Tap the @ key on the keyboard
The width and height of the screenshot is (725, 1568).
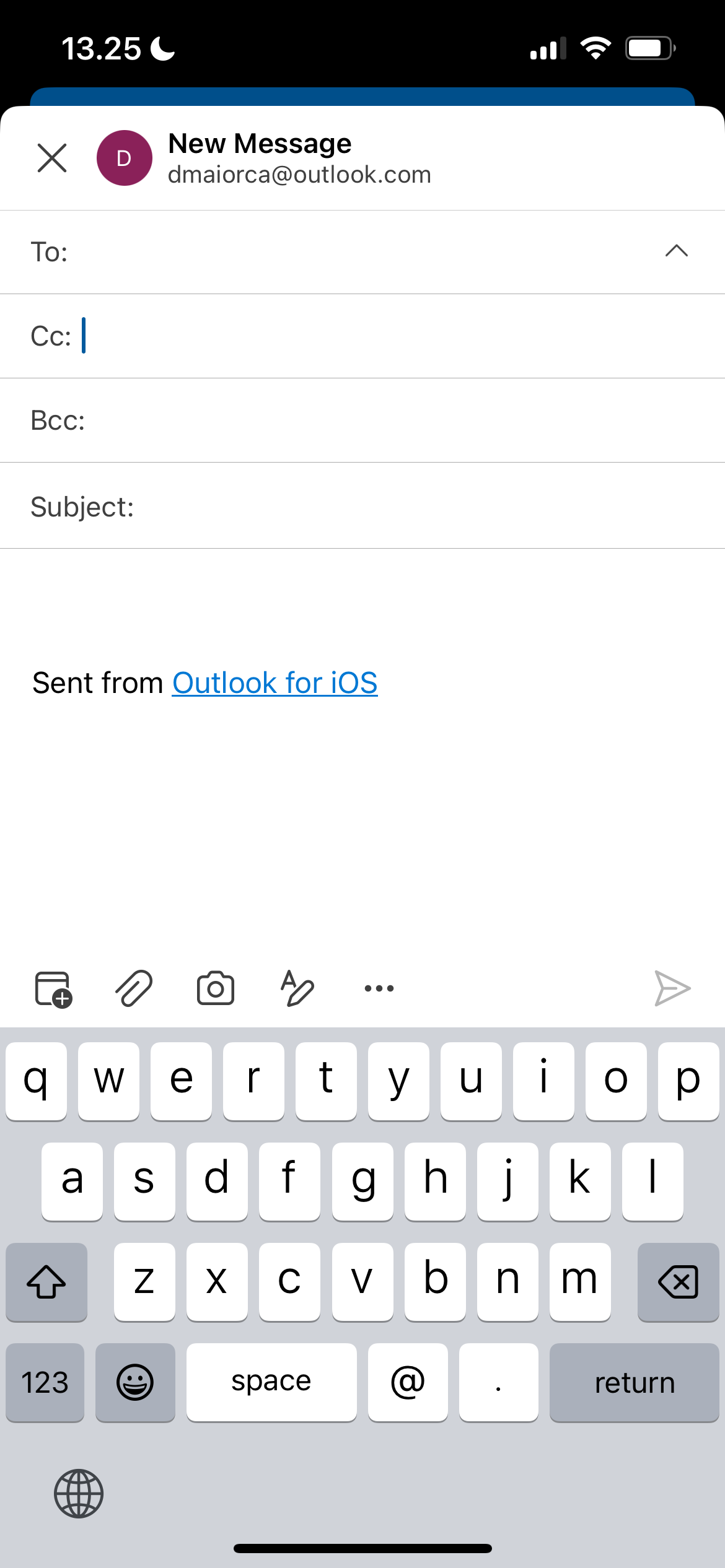click(407, 1382)
